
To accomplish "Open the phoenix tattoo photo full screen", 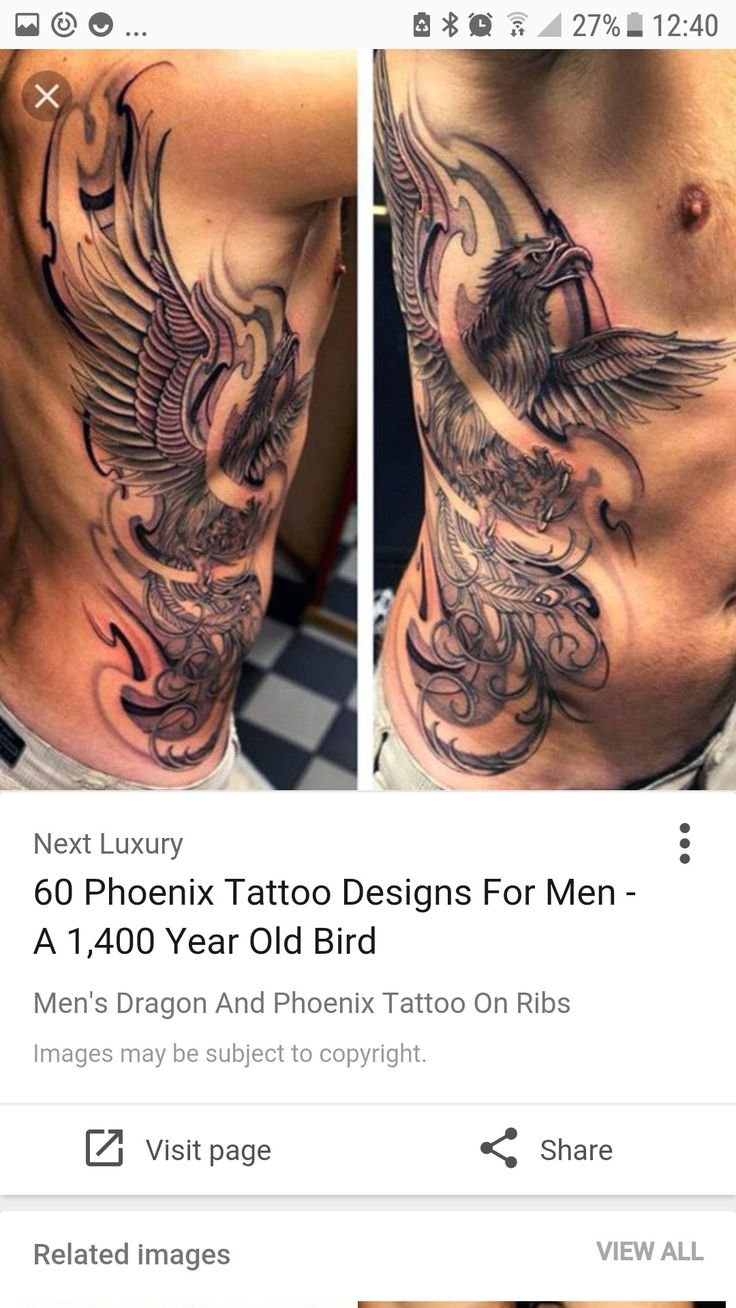I will (x=368, y=419).
